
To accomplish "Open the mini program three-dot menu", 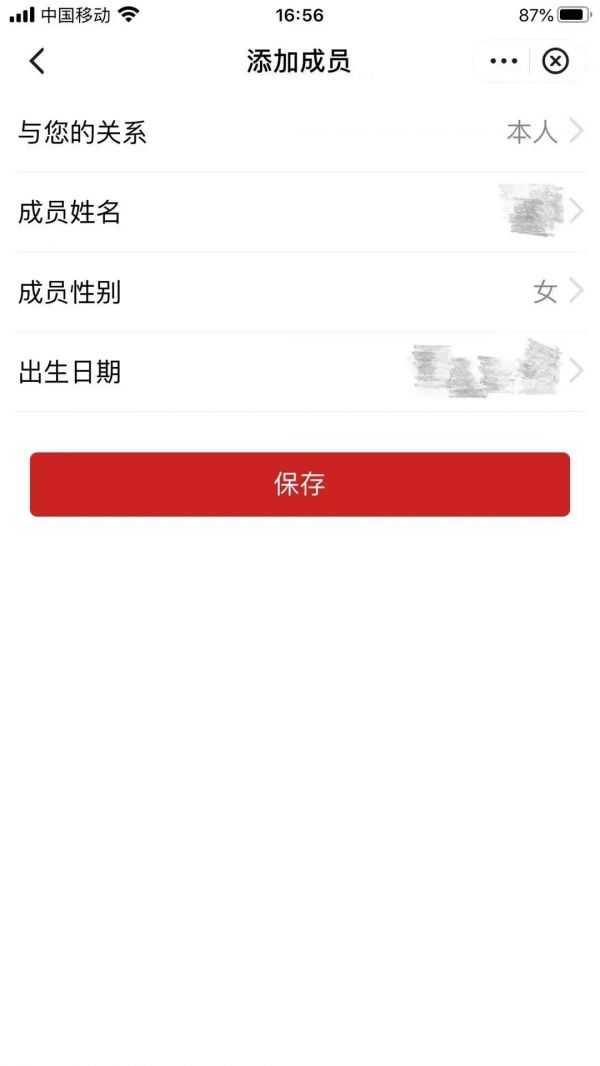I will [x=503, y=62].
